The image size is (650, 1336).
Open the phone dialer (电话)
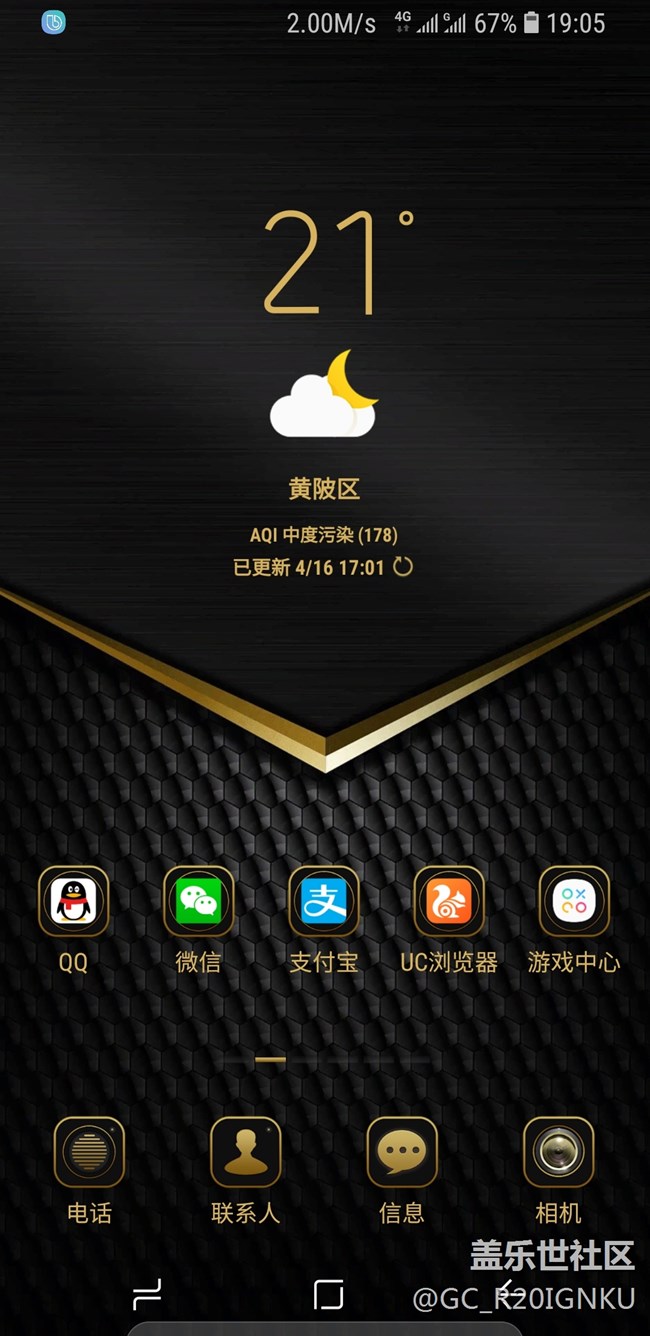(x=89, y=1152)
